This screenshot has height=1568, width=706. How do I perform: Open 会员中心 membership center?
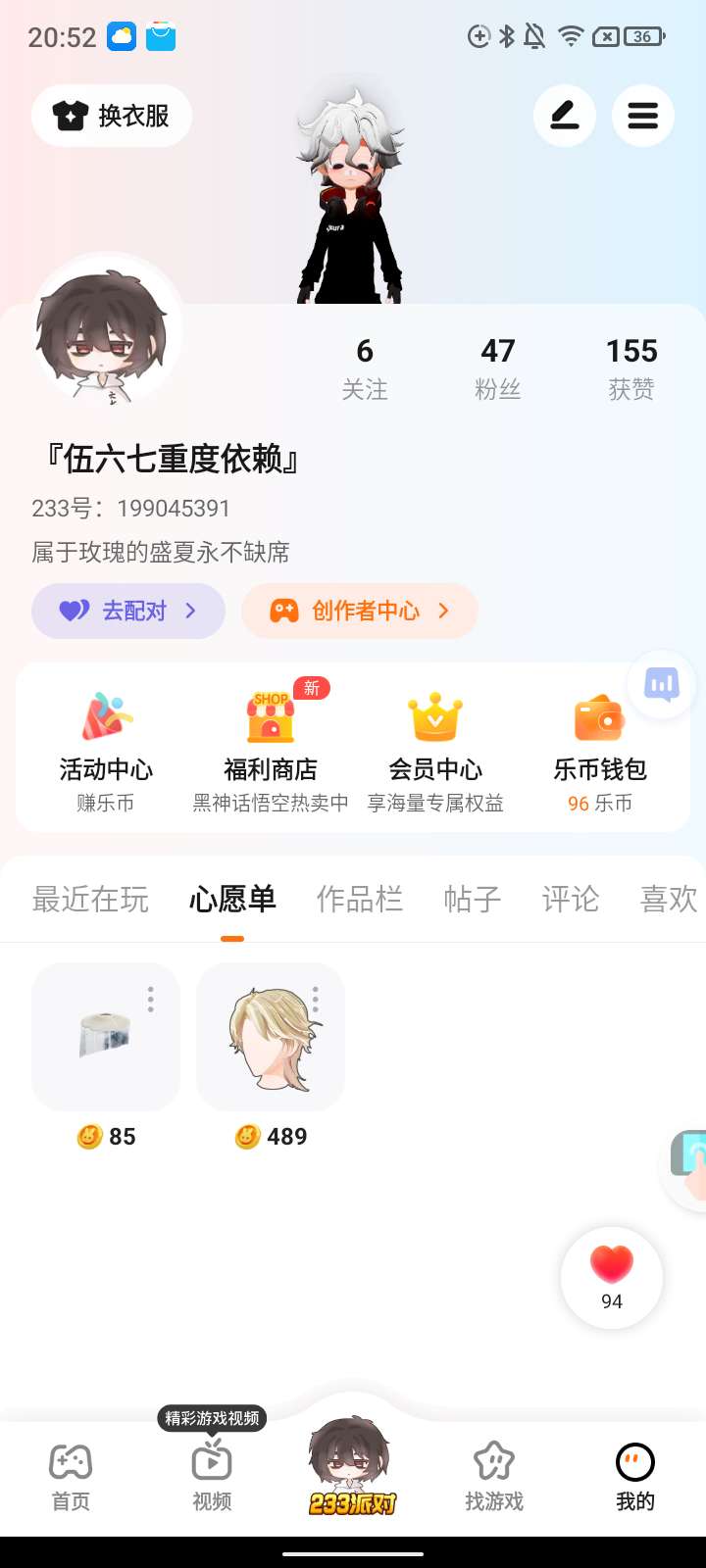pyautogui.click(x=435, y=750)
